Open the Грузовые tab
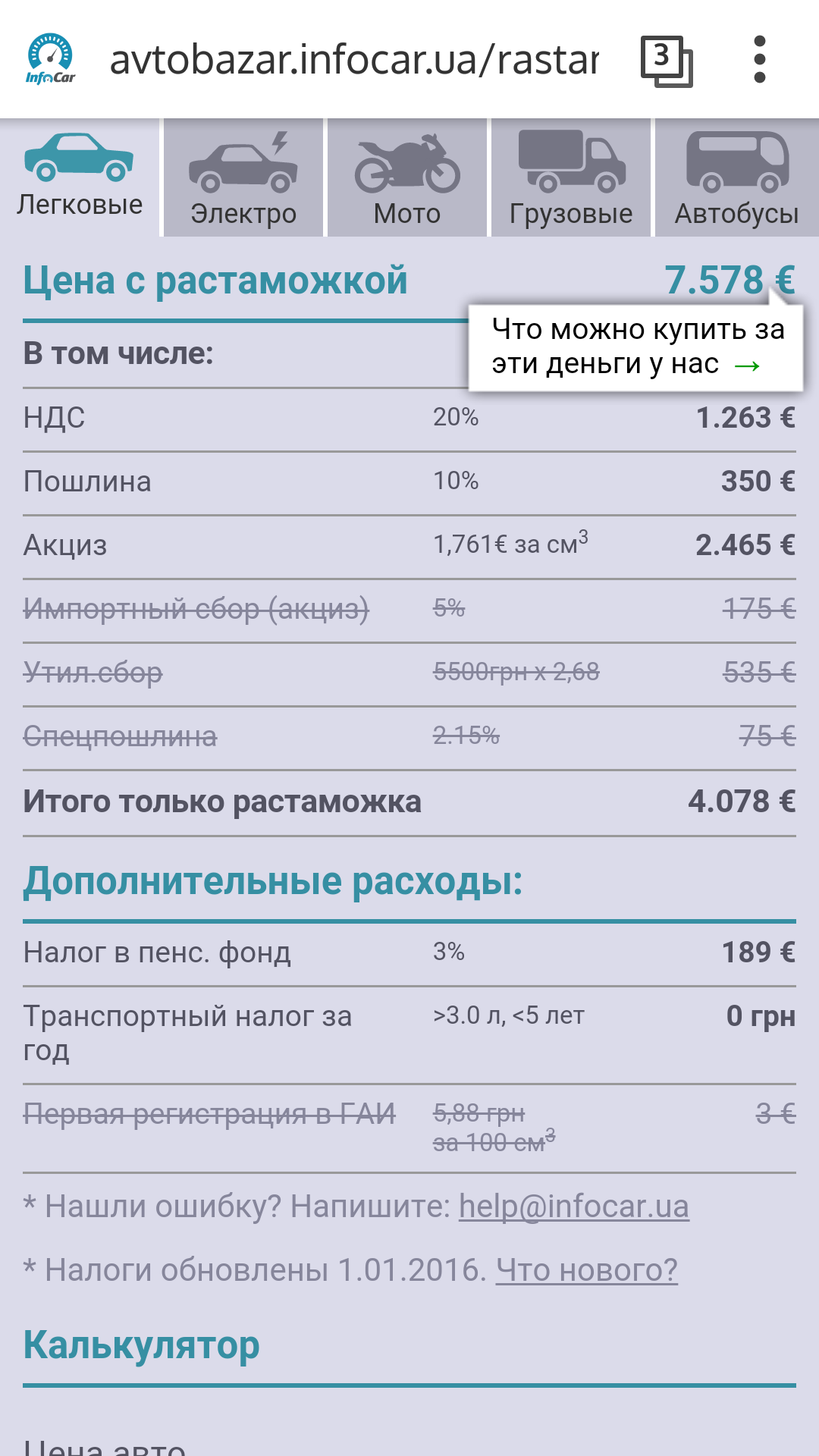This screenshot has width=819, height=1456. coord(571,179)
